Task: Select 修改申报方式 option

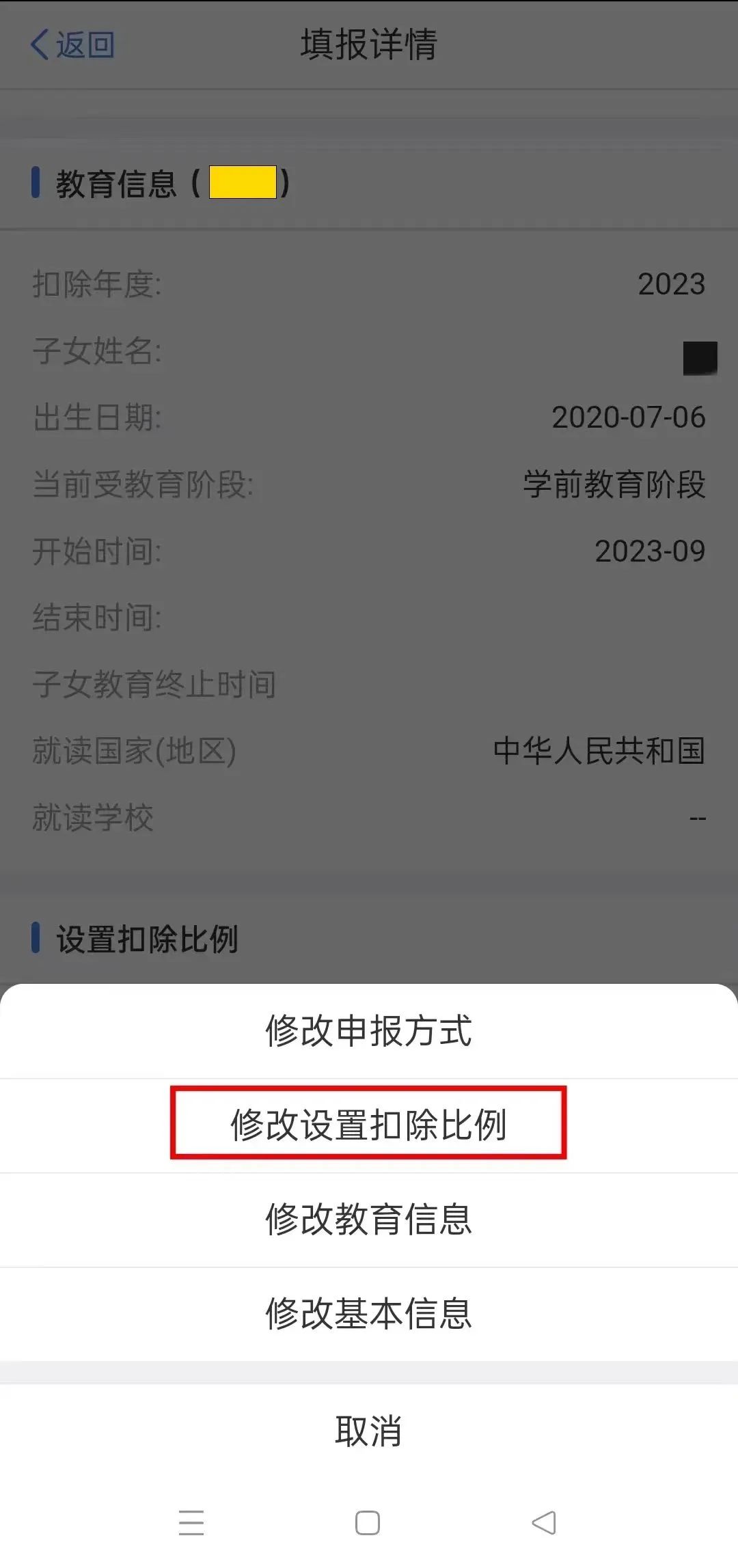Action: (368, 1031)
